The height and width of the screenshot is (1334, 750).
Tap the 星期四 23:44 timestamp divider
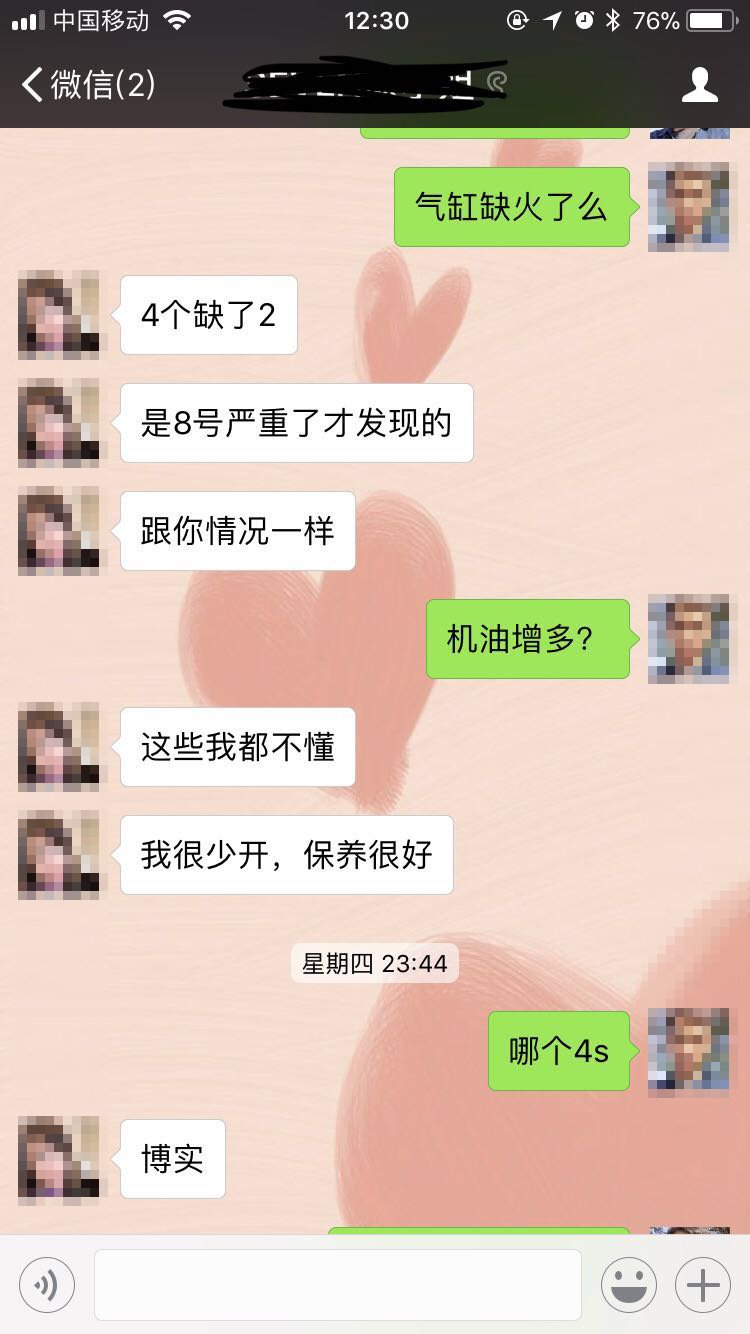374,963
